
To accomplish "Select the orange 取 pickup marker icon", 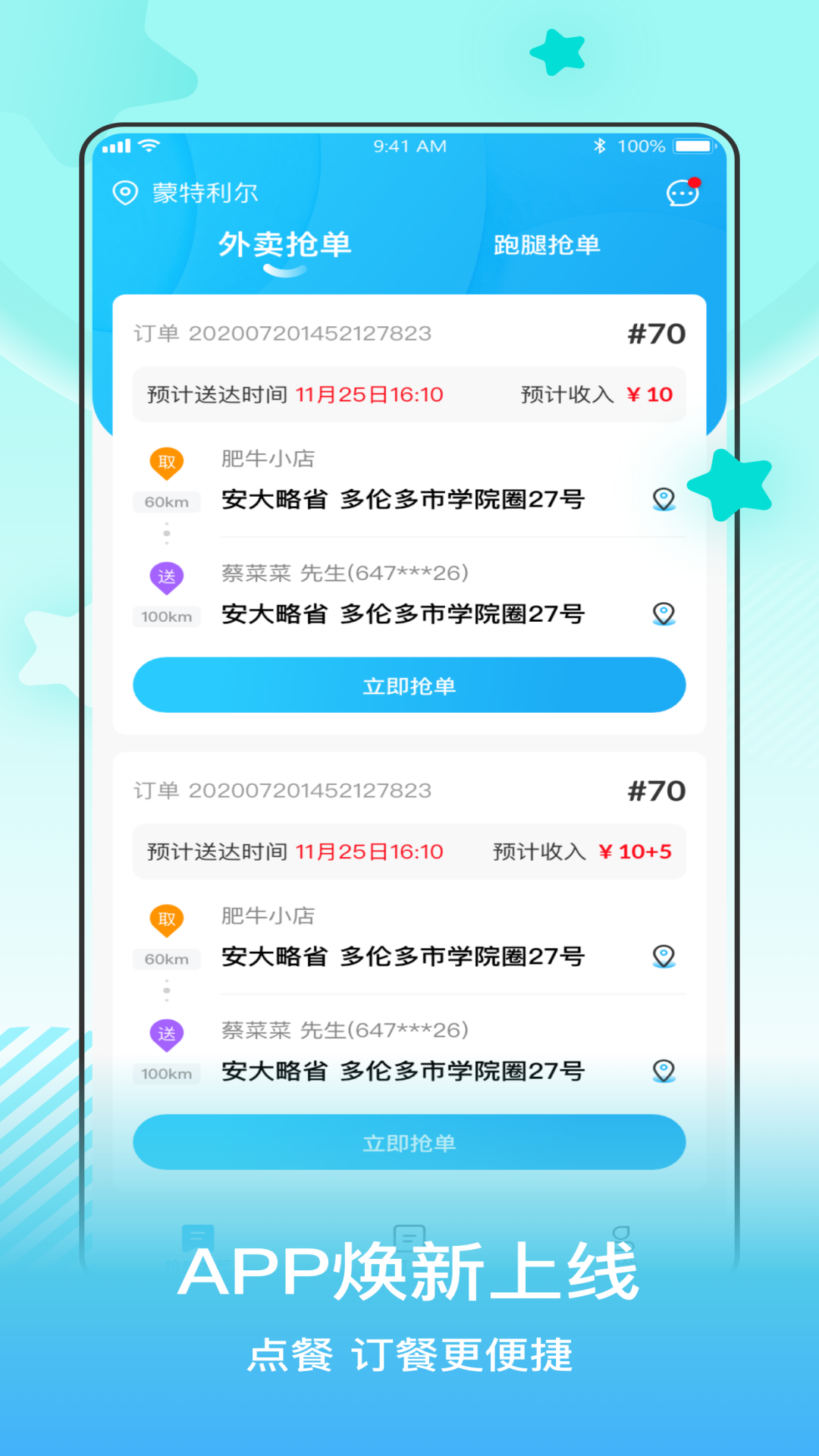I will tap(167, 461).
